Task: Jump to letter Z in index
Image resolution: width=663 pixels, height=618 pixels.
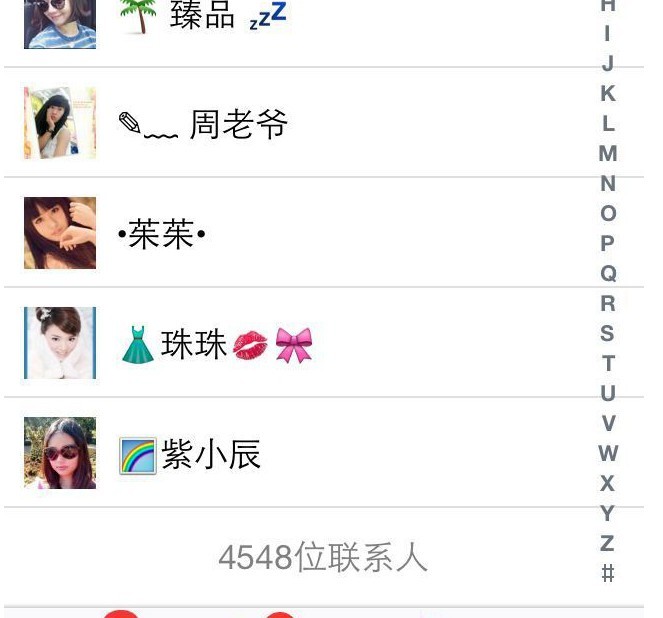Action: pos(607,544)
